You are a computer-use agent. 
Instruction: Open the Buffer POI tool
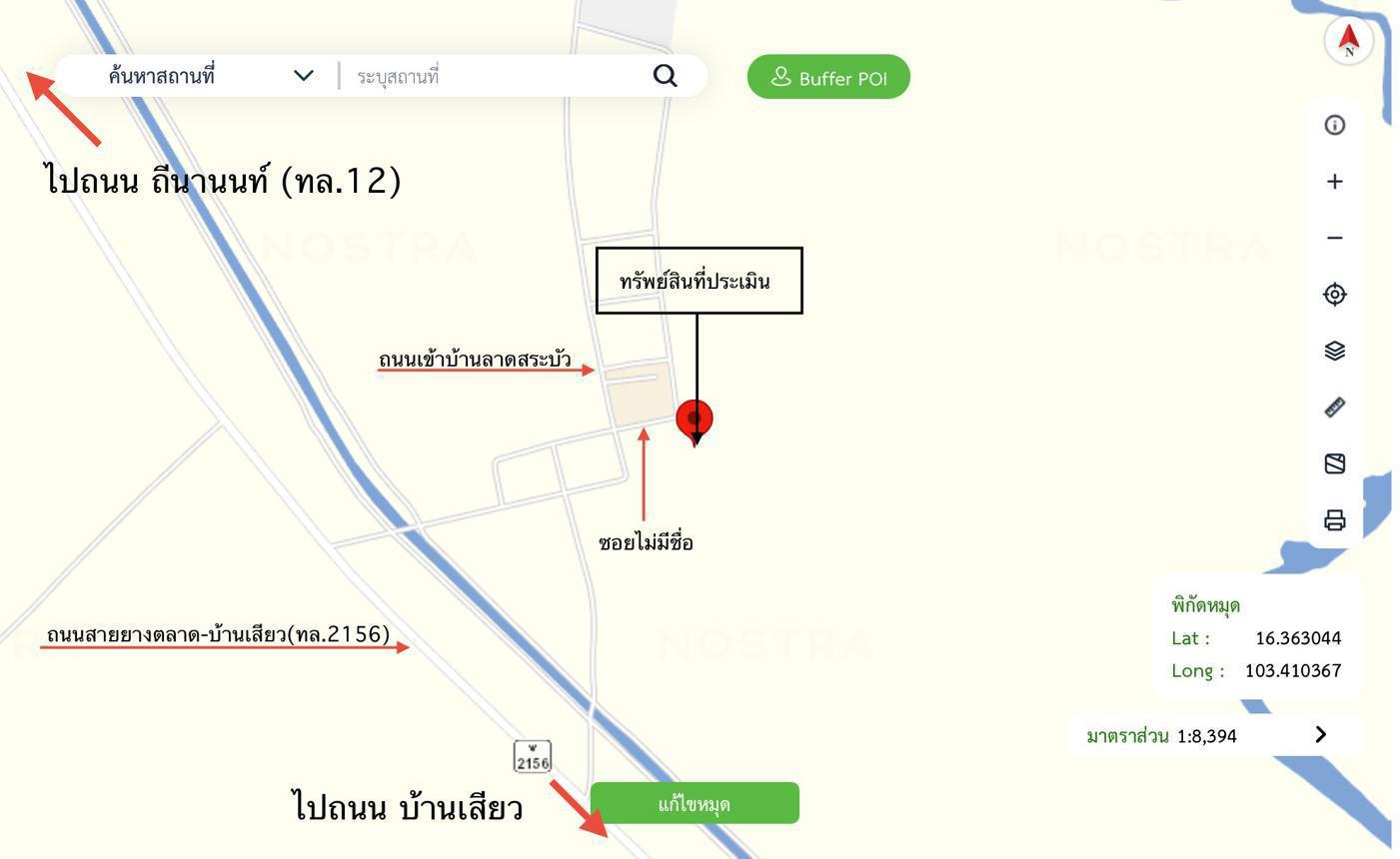828,77
